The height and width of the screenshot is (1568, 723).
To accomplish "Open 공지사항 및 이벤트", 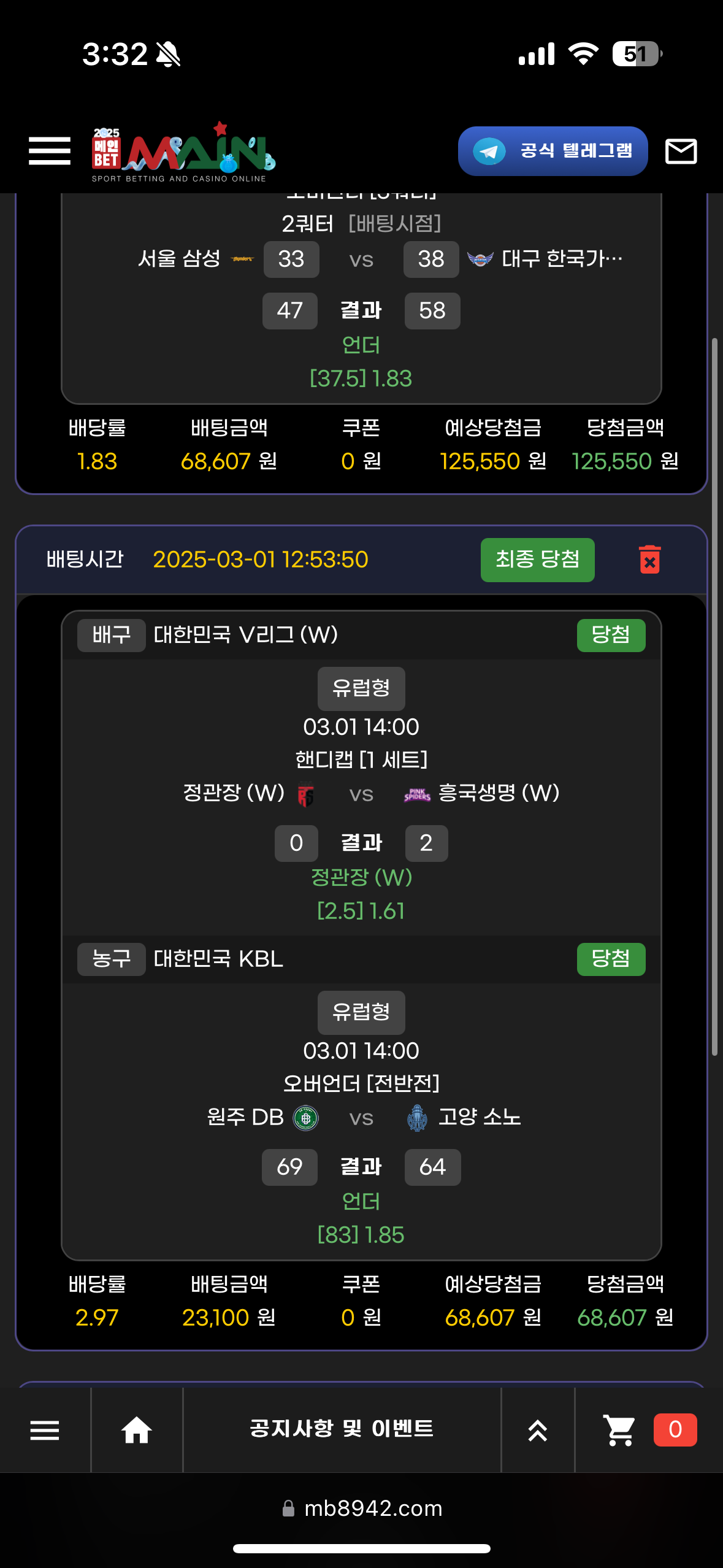I will tap(342, 1429).
